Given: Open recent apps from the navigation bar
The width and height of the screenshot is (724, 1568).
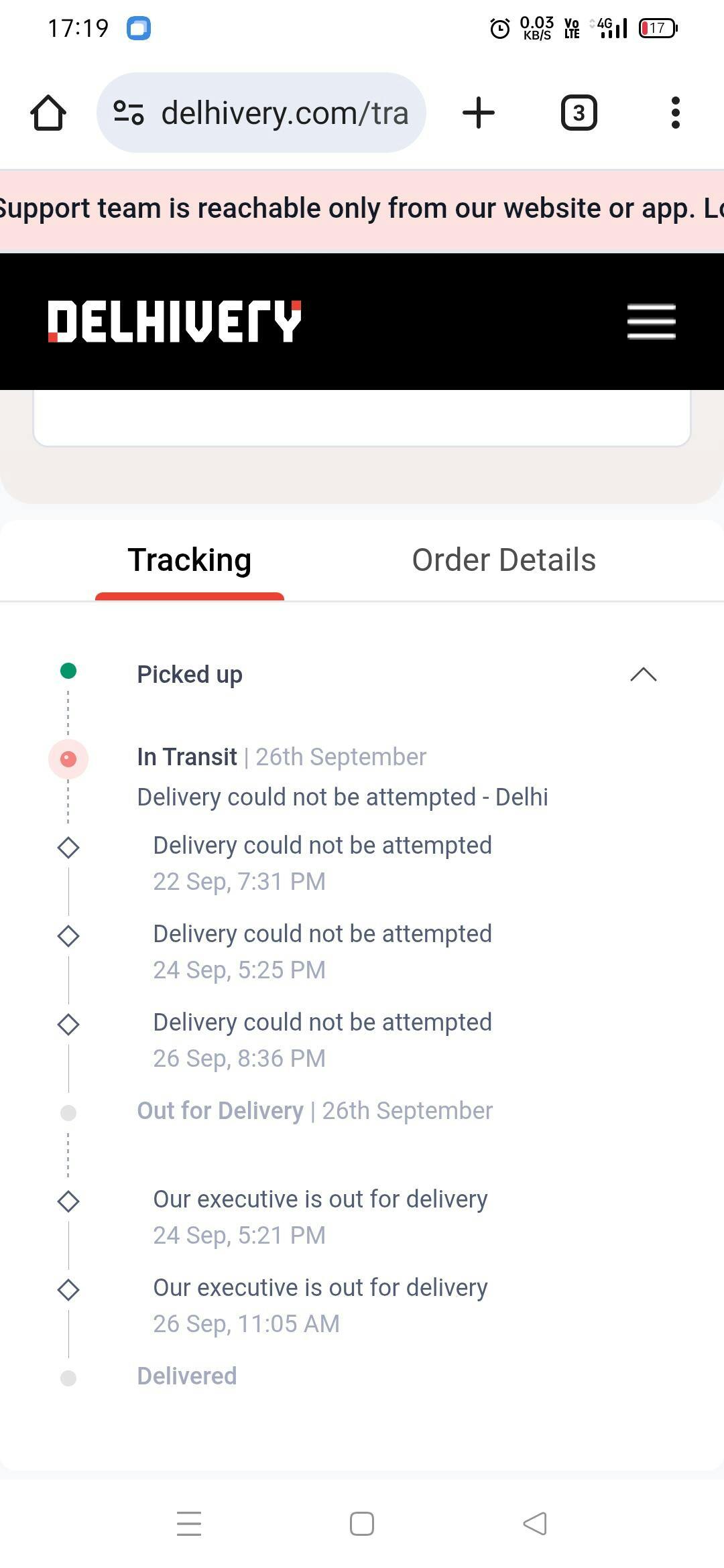Looking at the screenshot, I should (x=189, y=1523).
